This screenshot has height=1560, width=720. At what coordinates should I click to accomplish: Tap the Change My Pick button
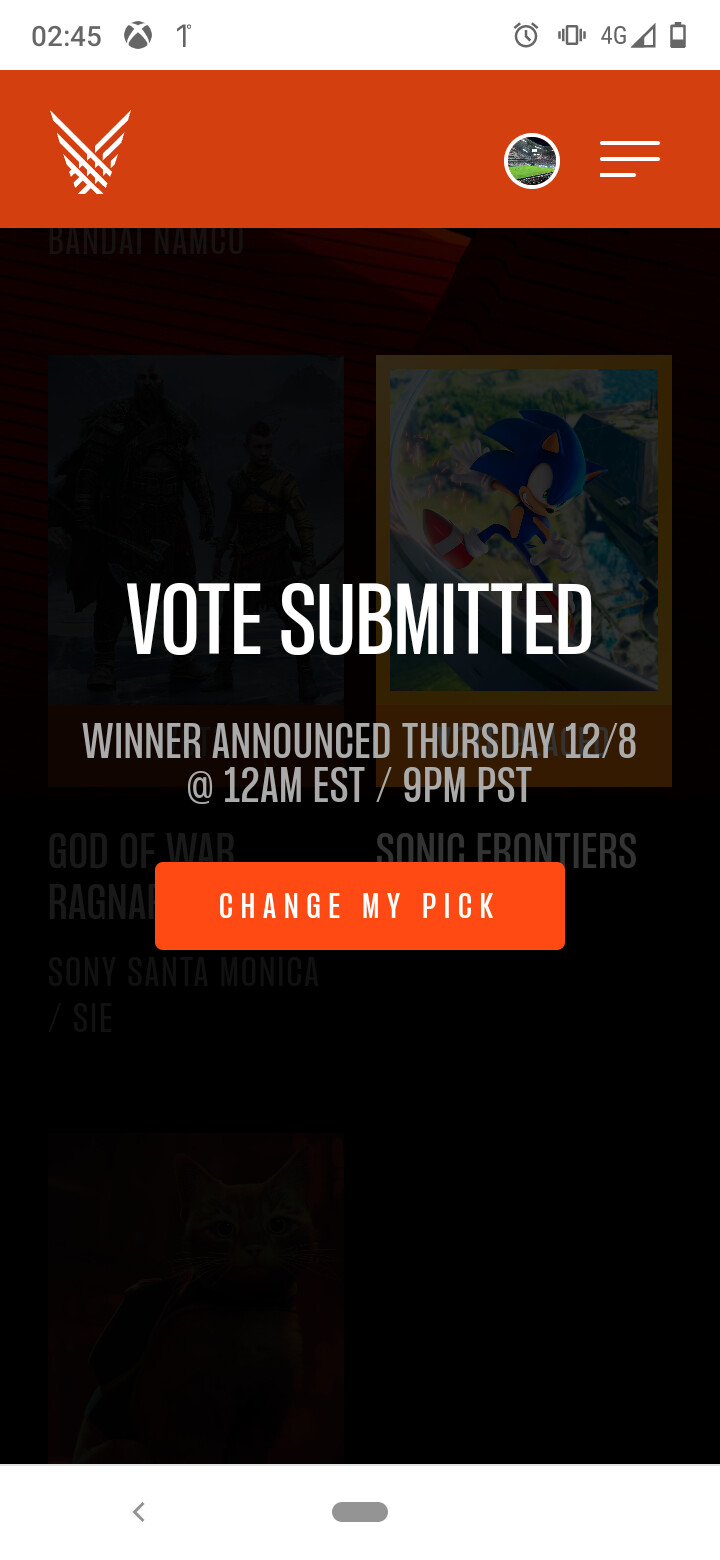(x=360, y=906)
